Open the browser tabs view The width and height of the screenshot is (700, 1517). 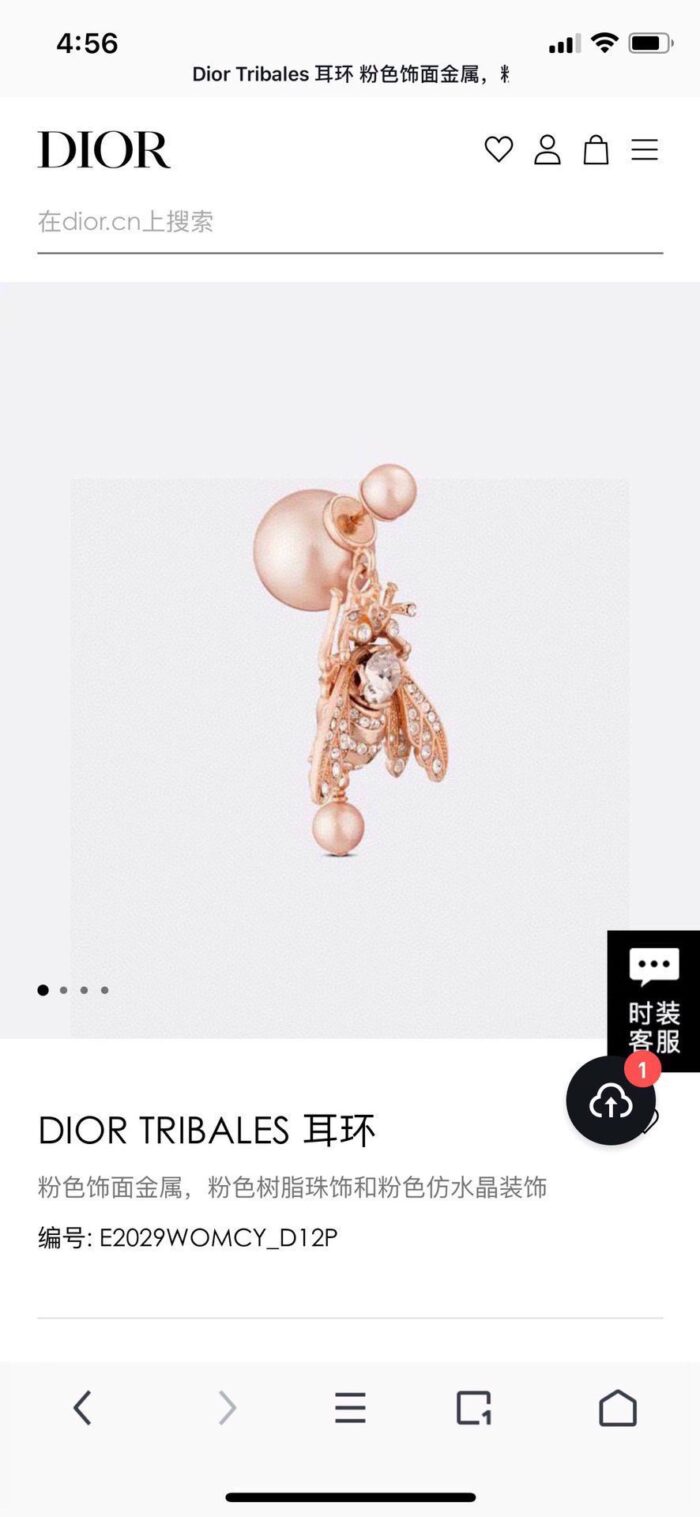[474, 1408]
